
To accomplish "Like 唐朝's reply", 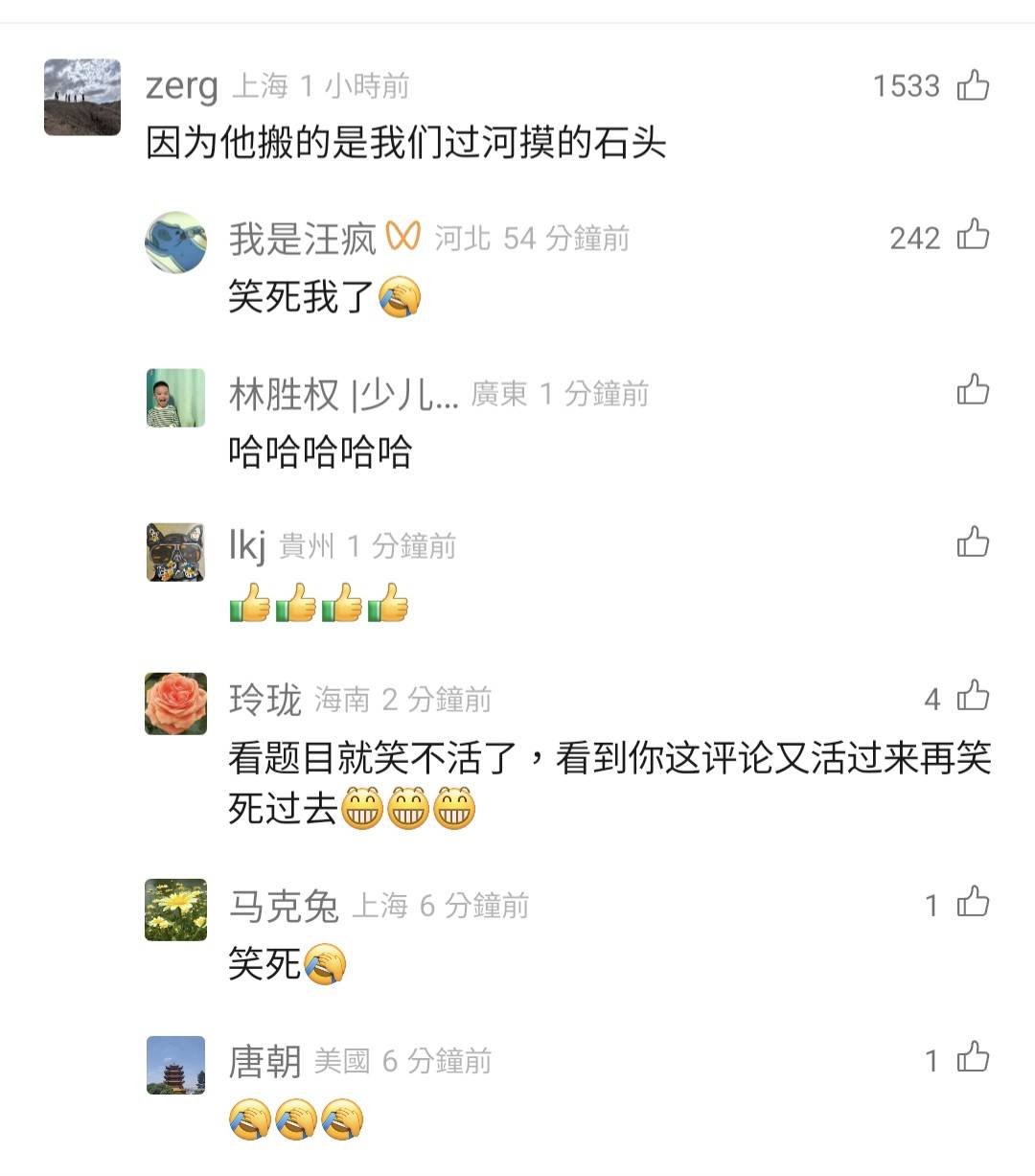I will click(973, 1058).
